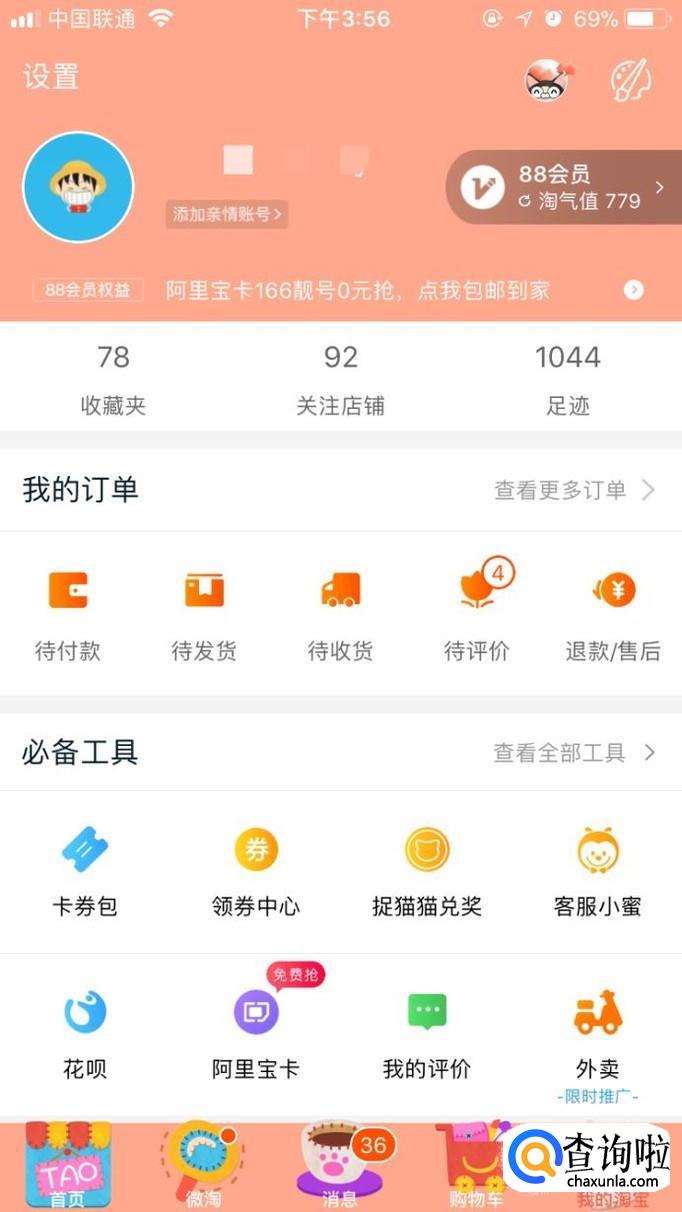Open 领券中心 coupon center
This screenshot has width=682, height=1212.
[256, 872]
